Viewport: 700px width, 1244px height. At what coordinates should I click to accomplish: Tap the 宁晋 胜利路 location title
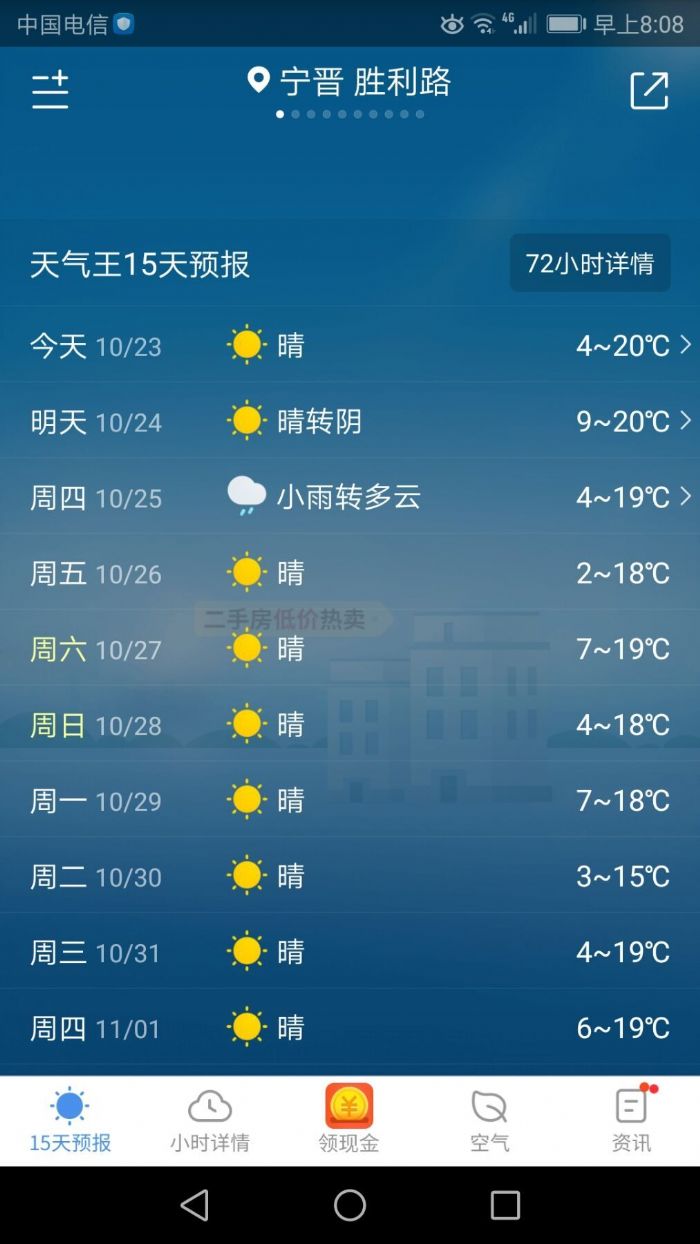pos(350,82)
